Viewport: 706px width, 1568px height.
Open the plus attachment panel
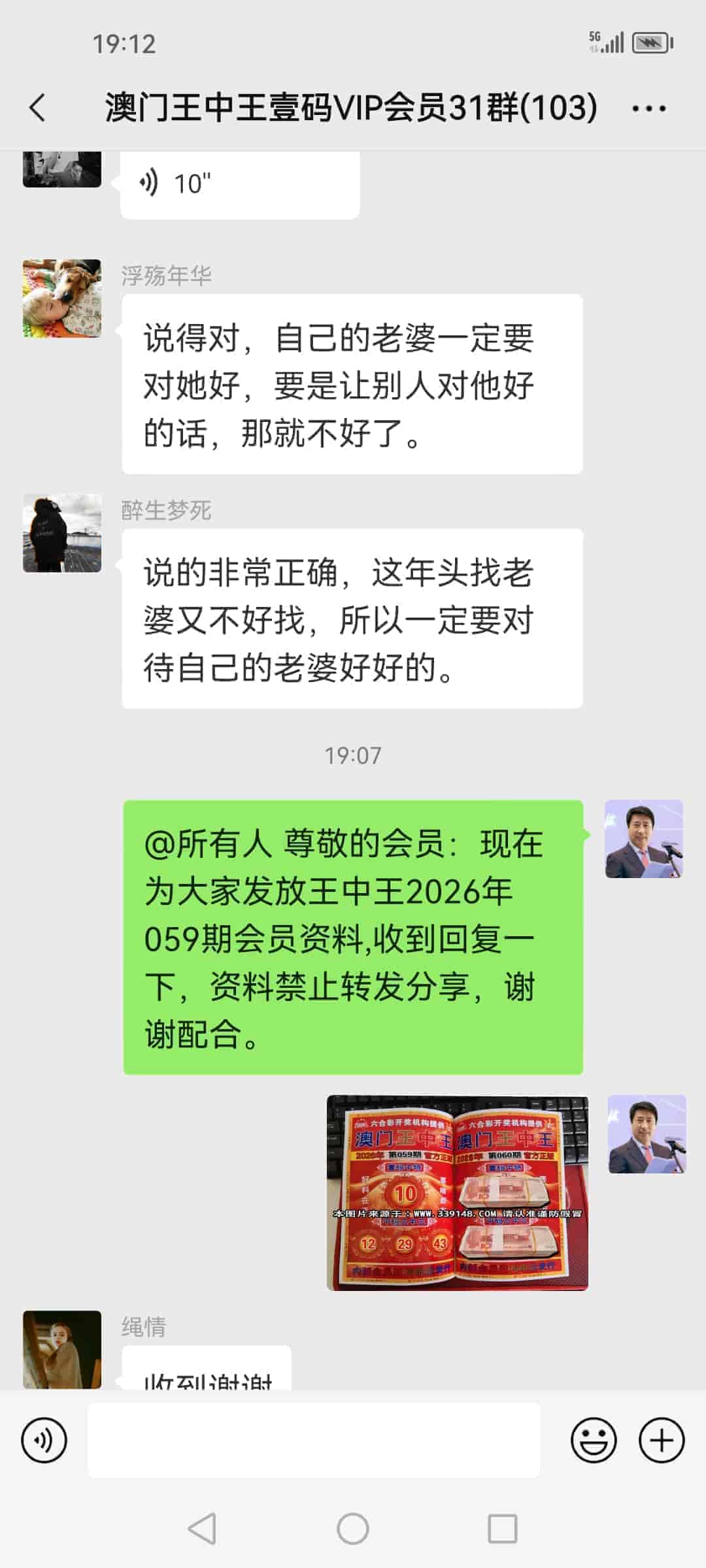pos(662,1441)
